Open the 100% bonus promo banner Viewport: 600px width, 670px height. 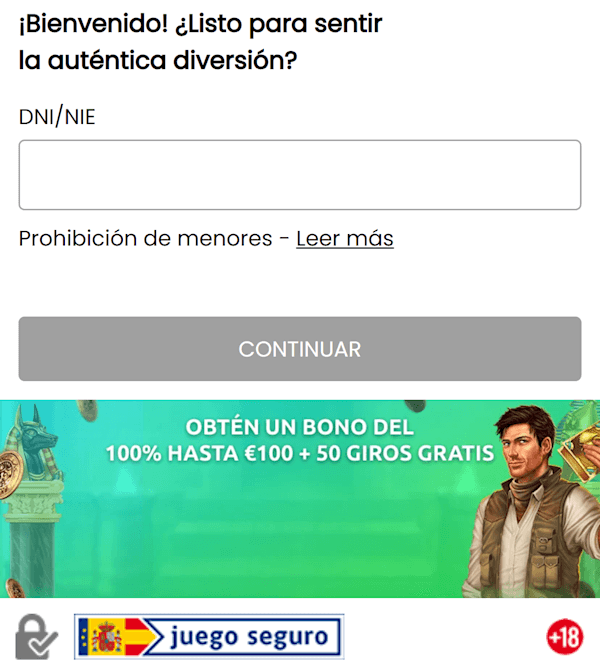pyautogui.click(x=300, y=498)
